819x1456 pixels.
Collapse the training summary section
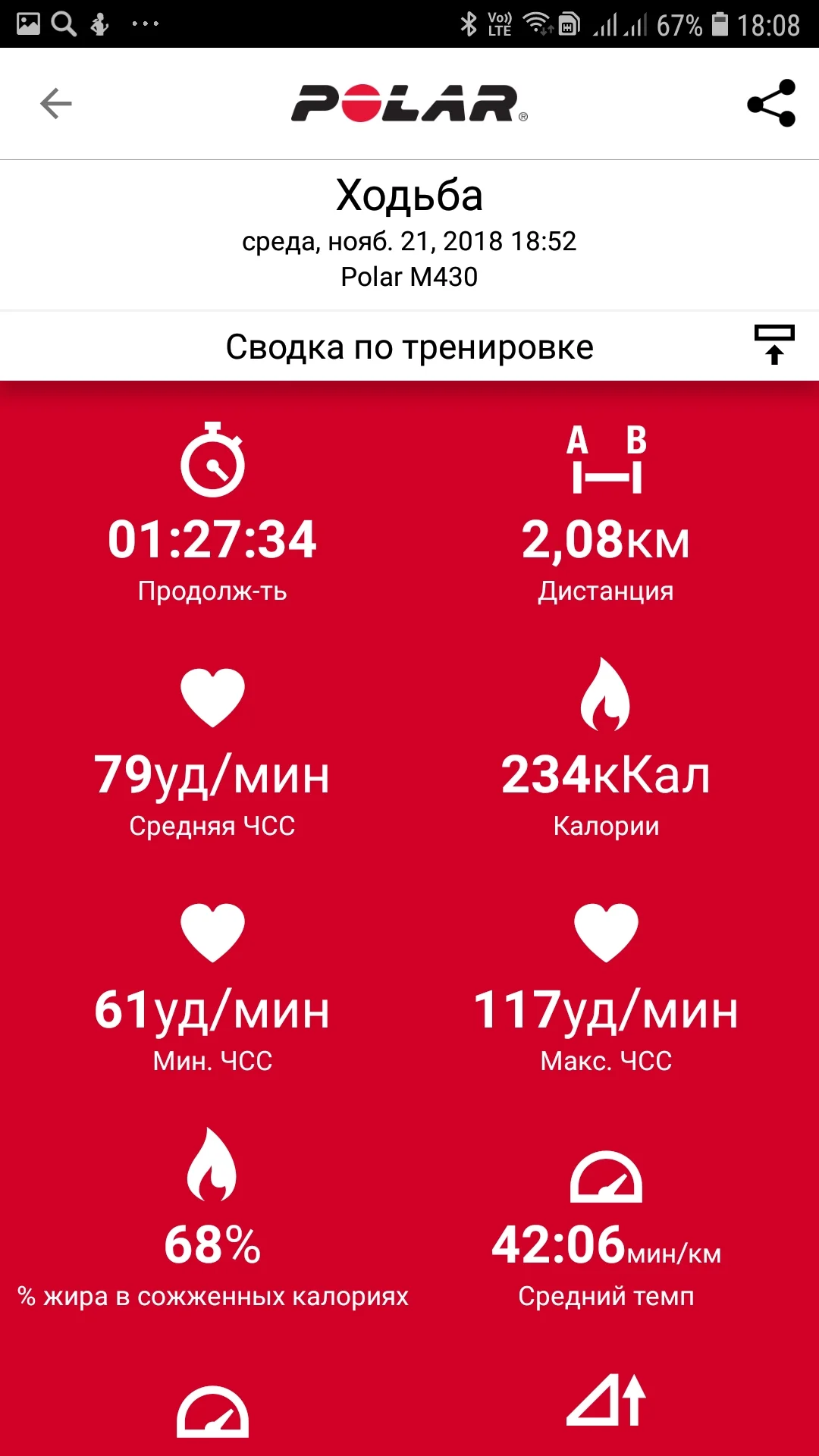tap(773, 345)
